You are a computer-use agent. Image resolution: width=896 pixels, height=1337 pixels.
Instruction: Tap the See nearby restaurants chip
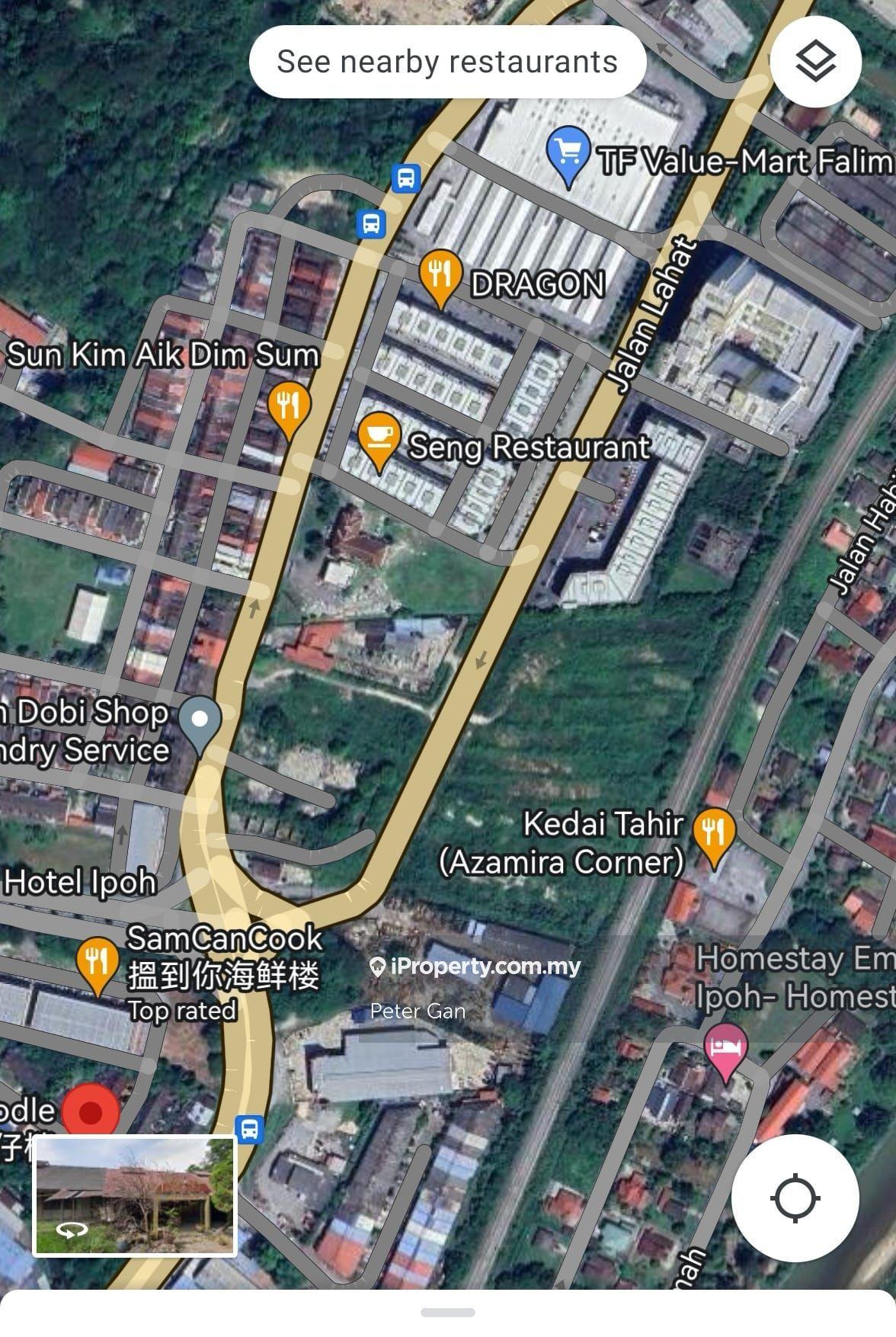pyautogui.click(x=447, y=62)
